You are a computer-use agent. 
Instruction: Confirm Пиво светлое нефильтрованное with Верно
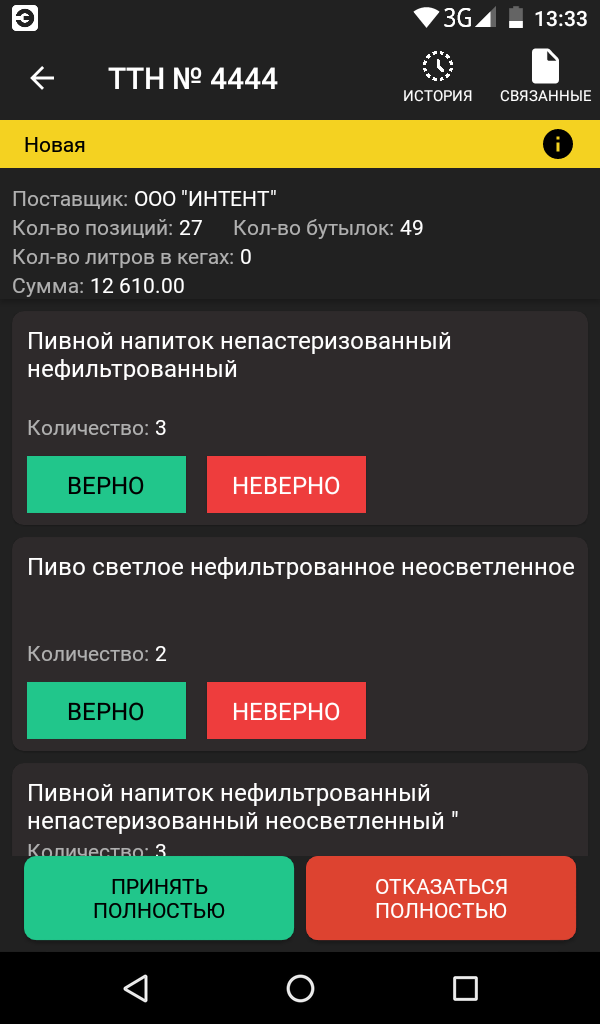(x=106, y=711)
